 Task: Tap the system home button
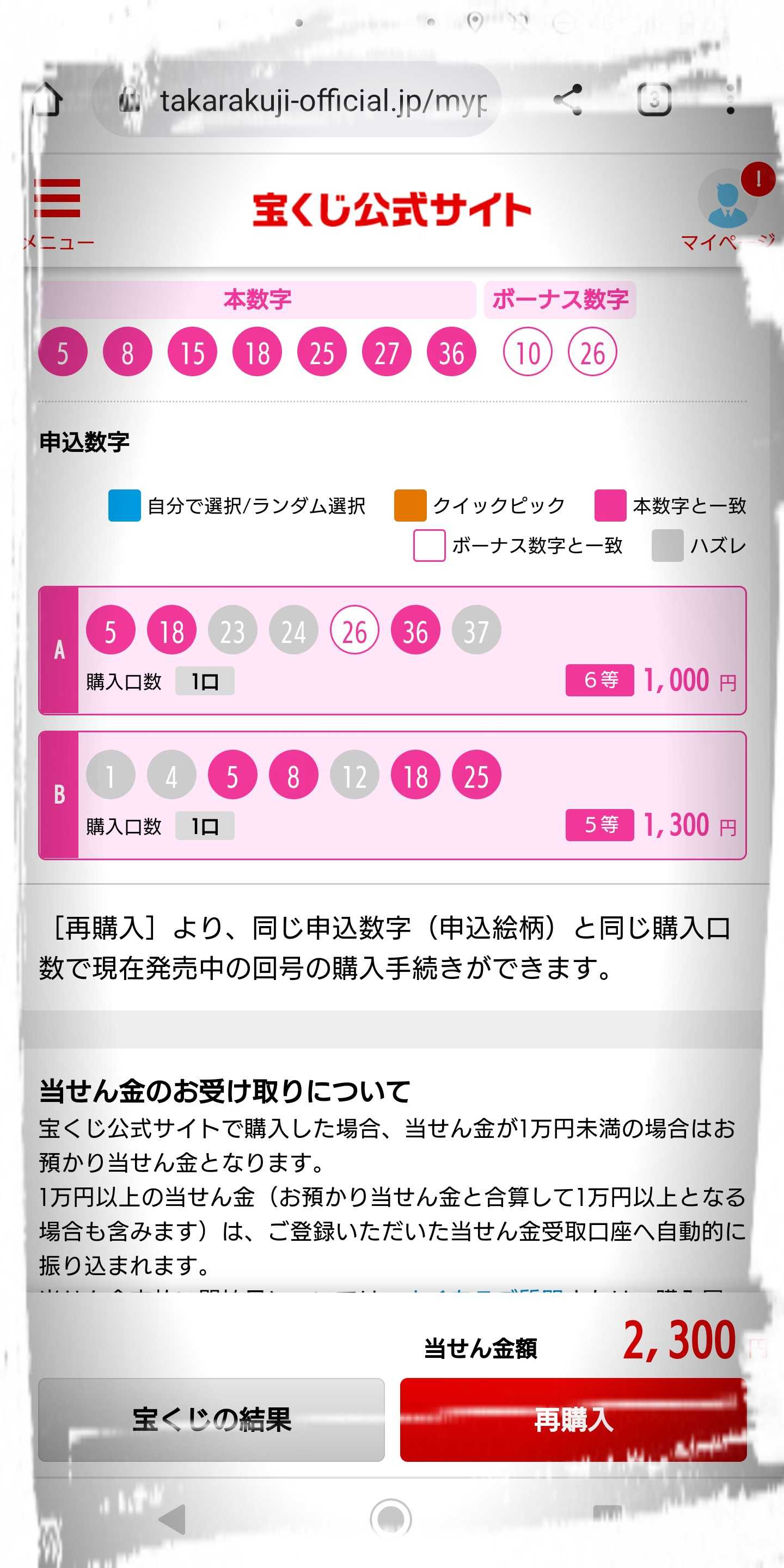[x=391, y=1518]
